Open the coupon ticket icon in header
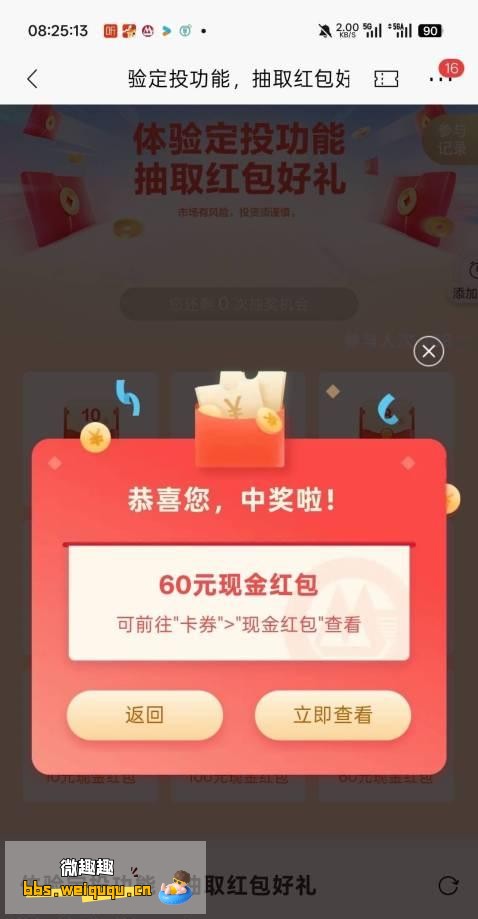This screenshot has height=919, width=478. [386, 79]
